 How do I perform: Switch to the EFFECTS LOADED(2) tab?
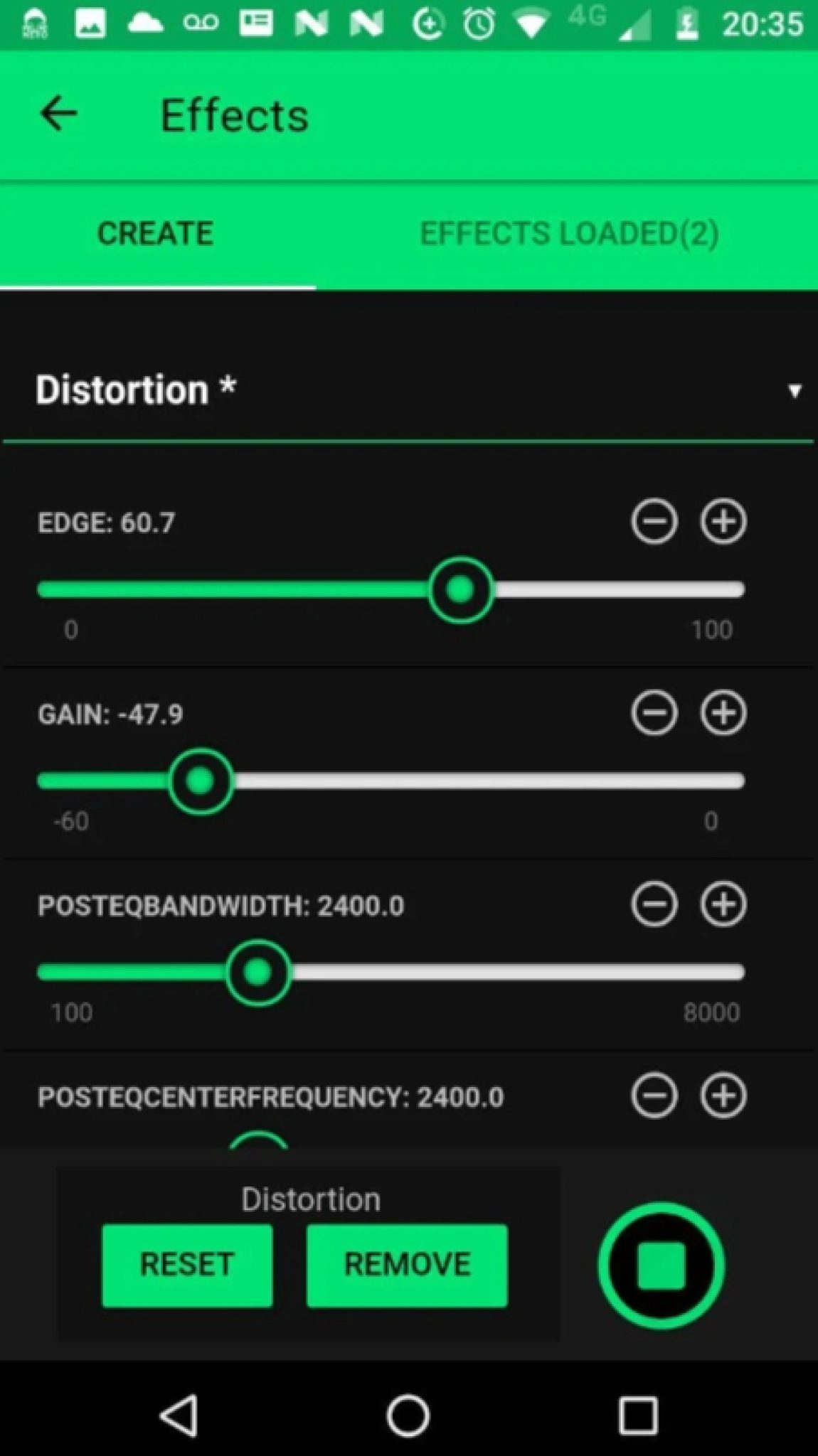(x=569, y=233)
